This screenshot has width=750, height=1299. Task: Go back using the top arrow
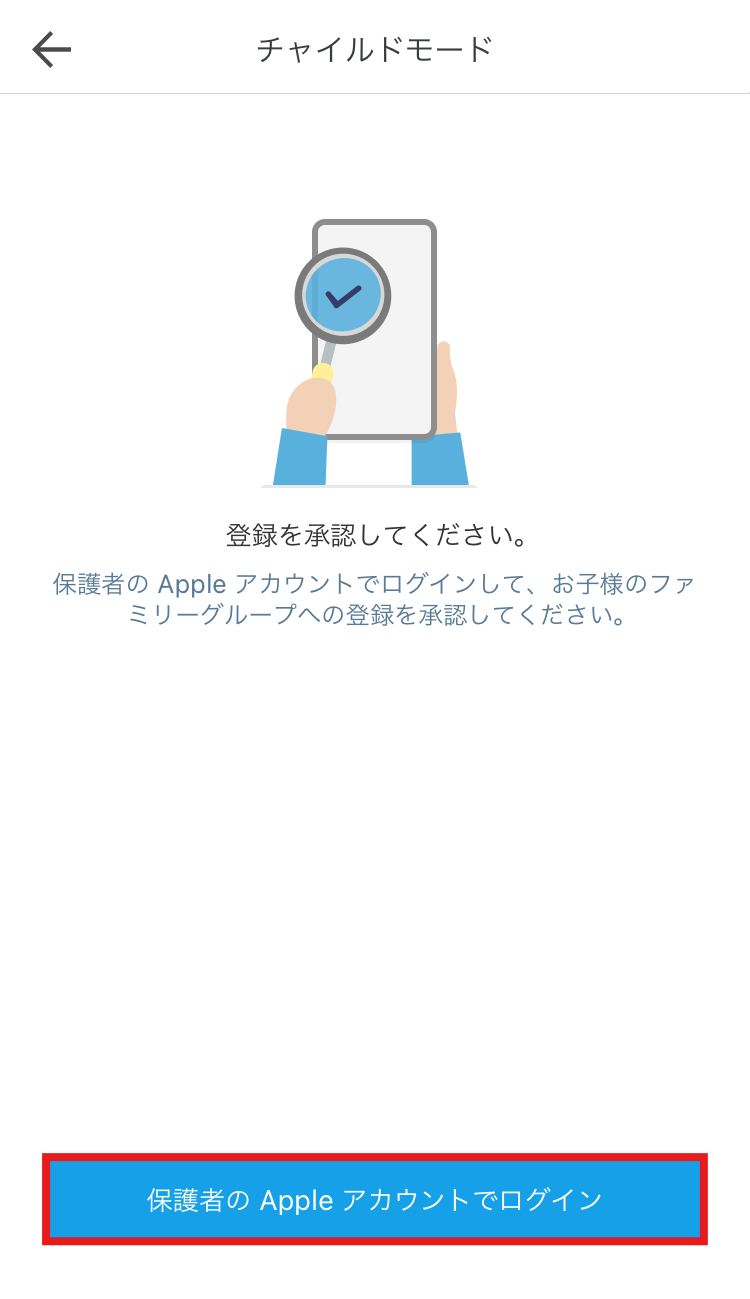[x=51, y=49]
